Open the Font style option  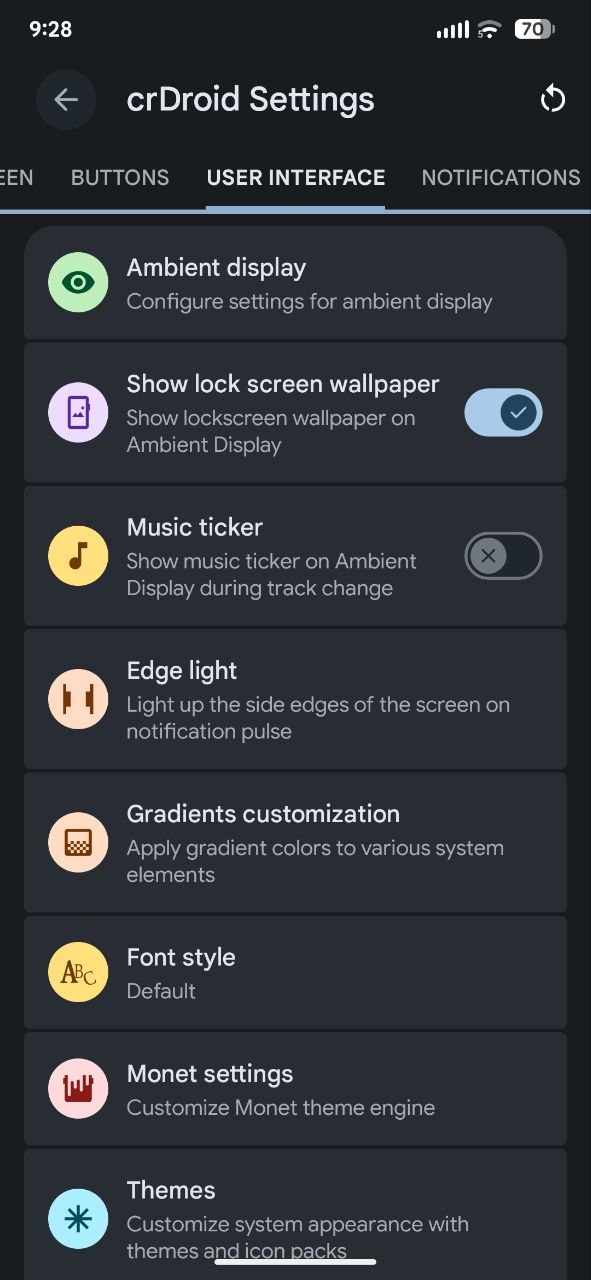[295, 972]
